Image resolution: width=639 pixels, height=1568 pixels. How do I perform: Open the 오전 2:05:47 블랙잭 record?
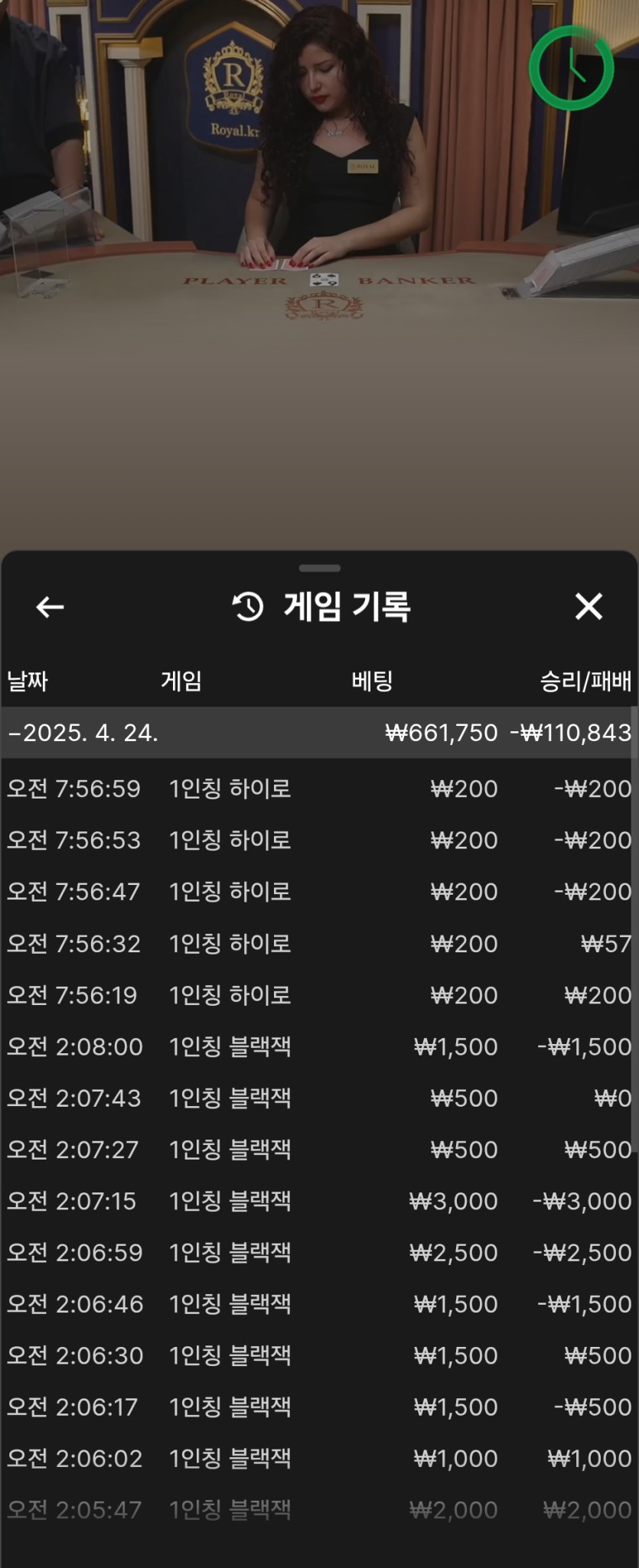[318, 1510]
